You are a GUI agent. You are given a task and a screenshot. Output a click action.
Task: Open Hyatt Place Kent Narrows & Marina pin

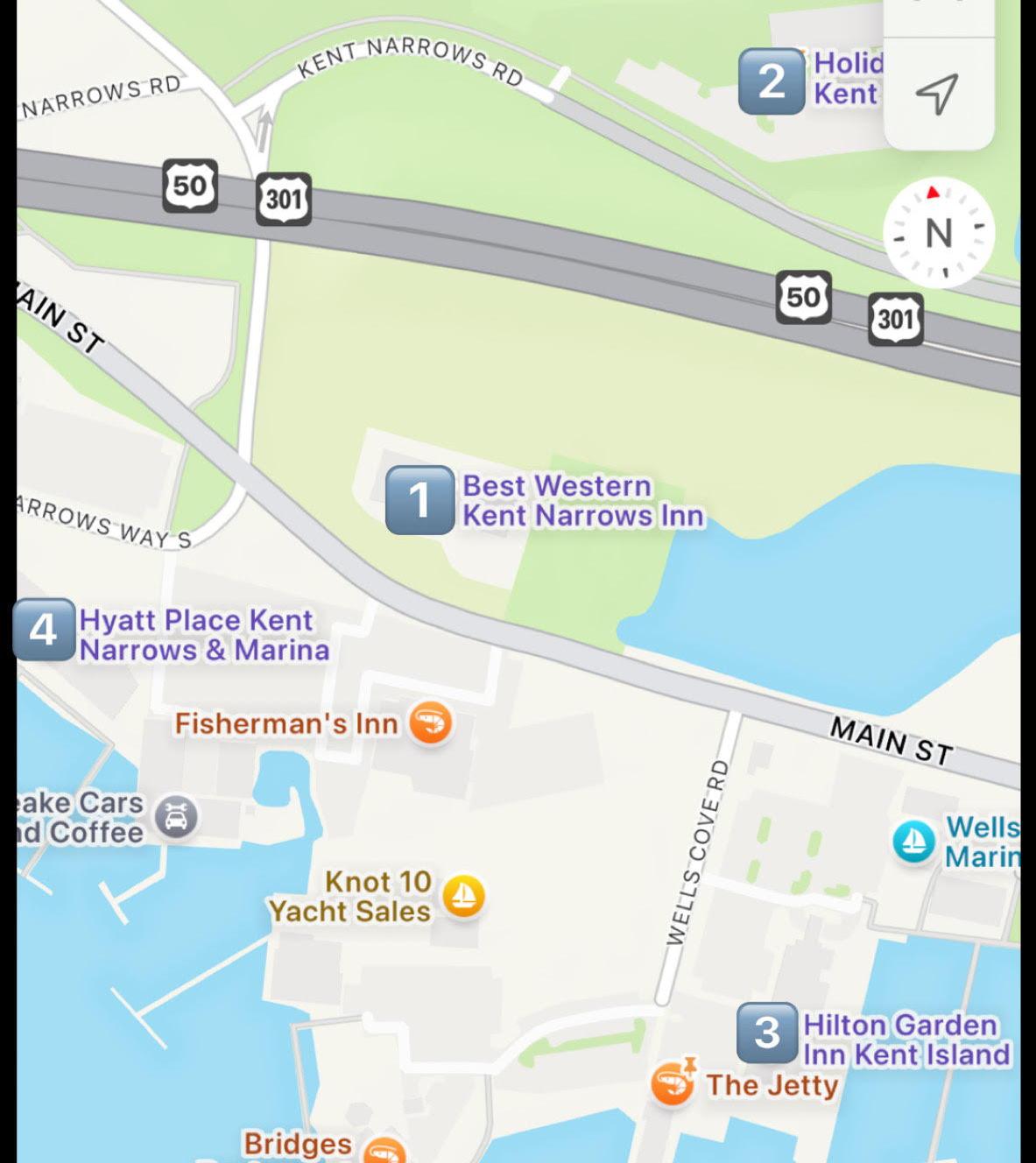[43, 630]
